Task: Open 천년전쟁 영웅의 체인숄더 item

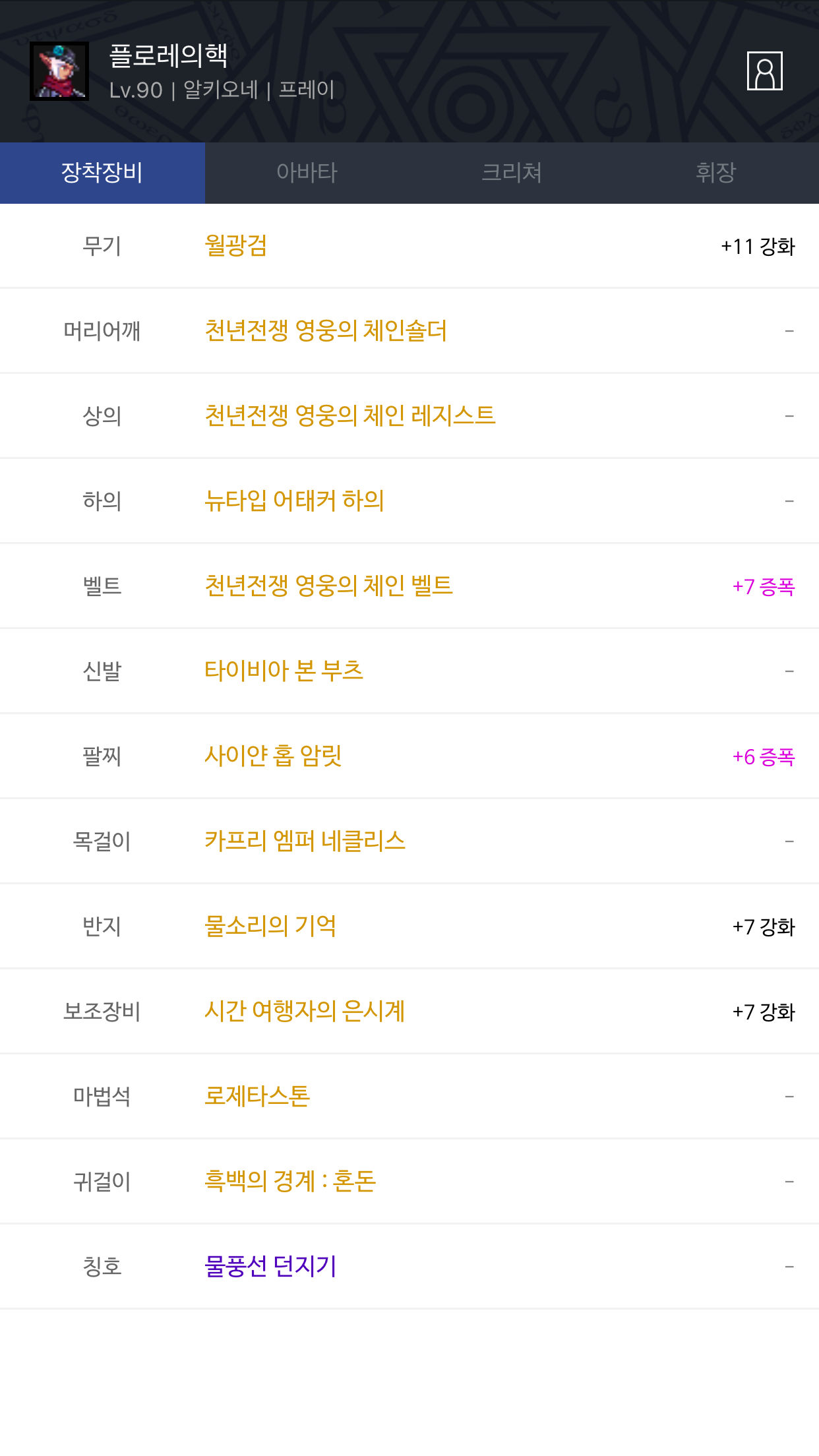Action: tap(326, 330)
